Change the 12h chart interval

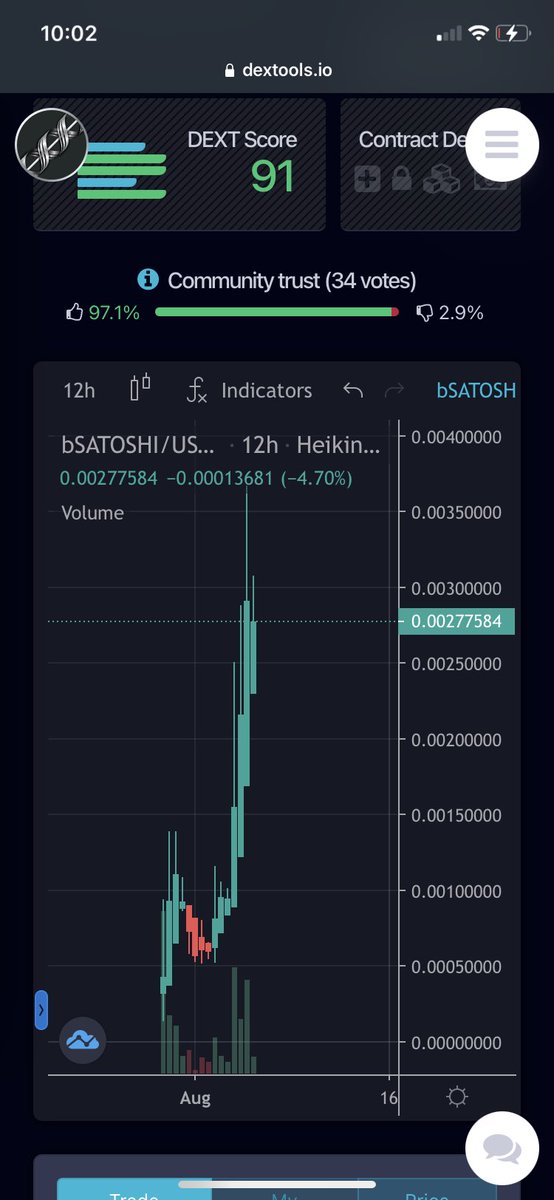point(79,390)
